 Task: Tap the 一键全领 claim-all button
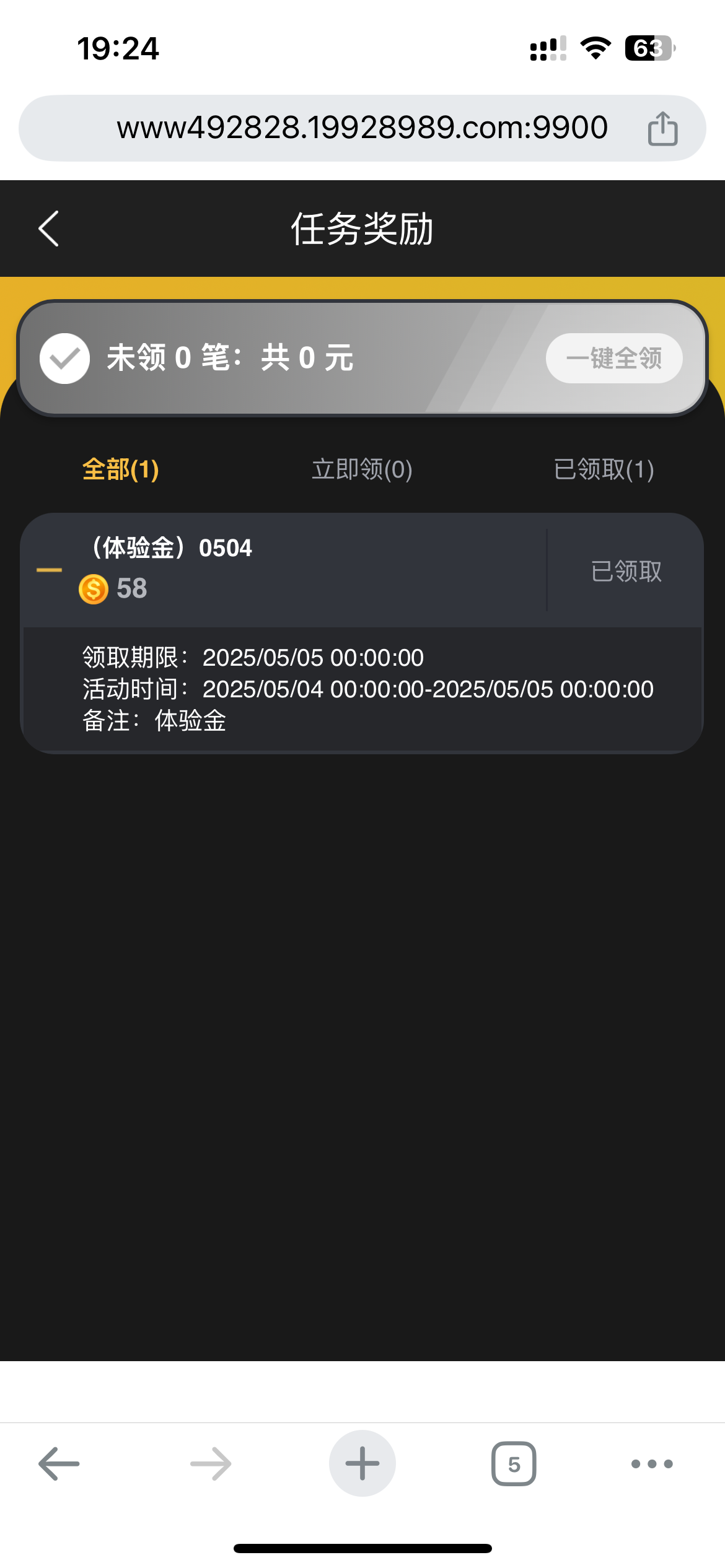[613, 358]
